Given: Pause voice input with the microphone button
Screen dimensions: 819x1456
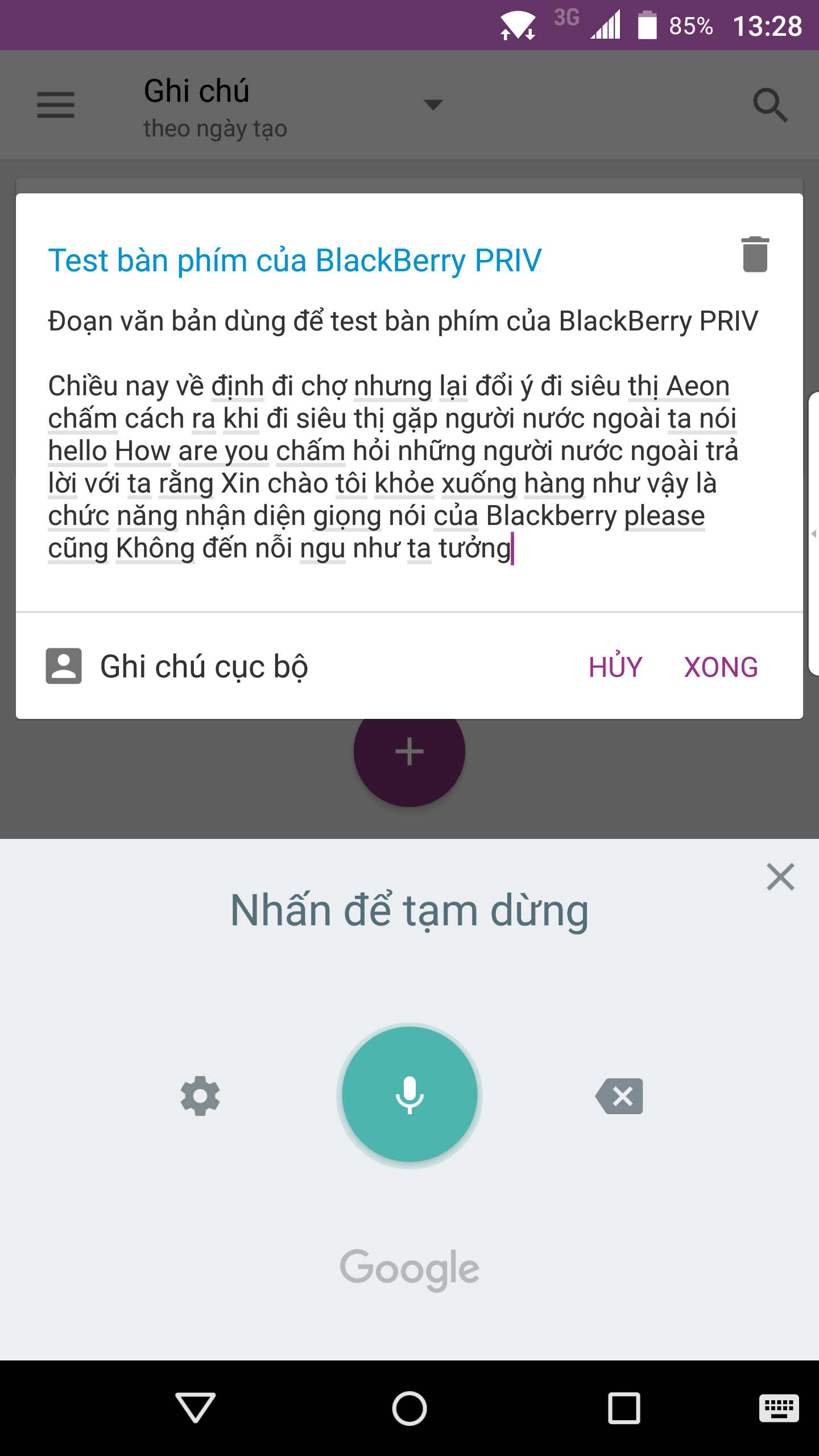Looking at the screenshot, I should point(409,1095).
